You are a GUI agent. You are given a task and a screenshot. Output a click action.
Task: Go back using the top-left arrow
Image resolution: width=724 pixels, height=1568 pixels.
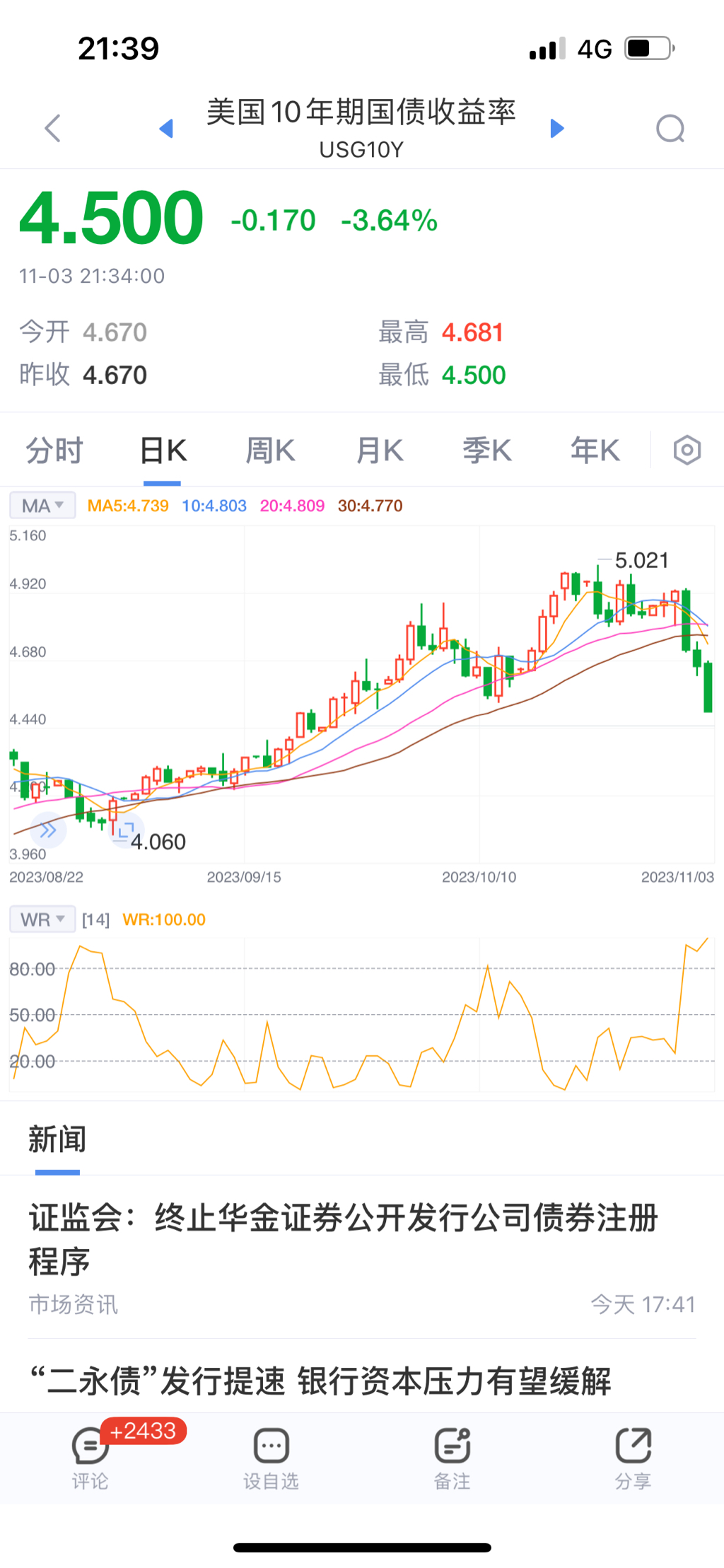tap(53, 128)
